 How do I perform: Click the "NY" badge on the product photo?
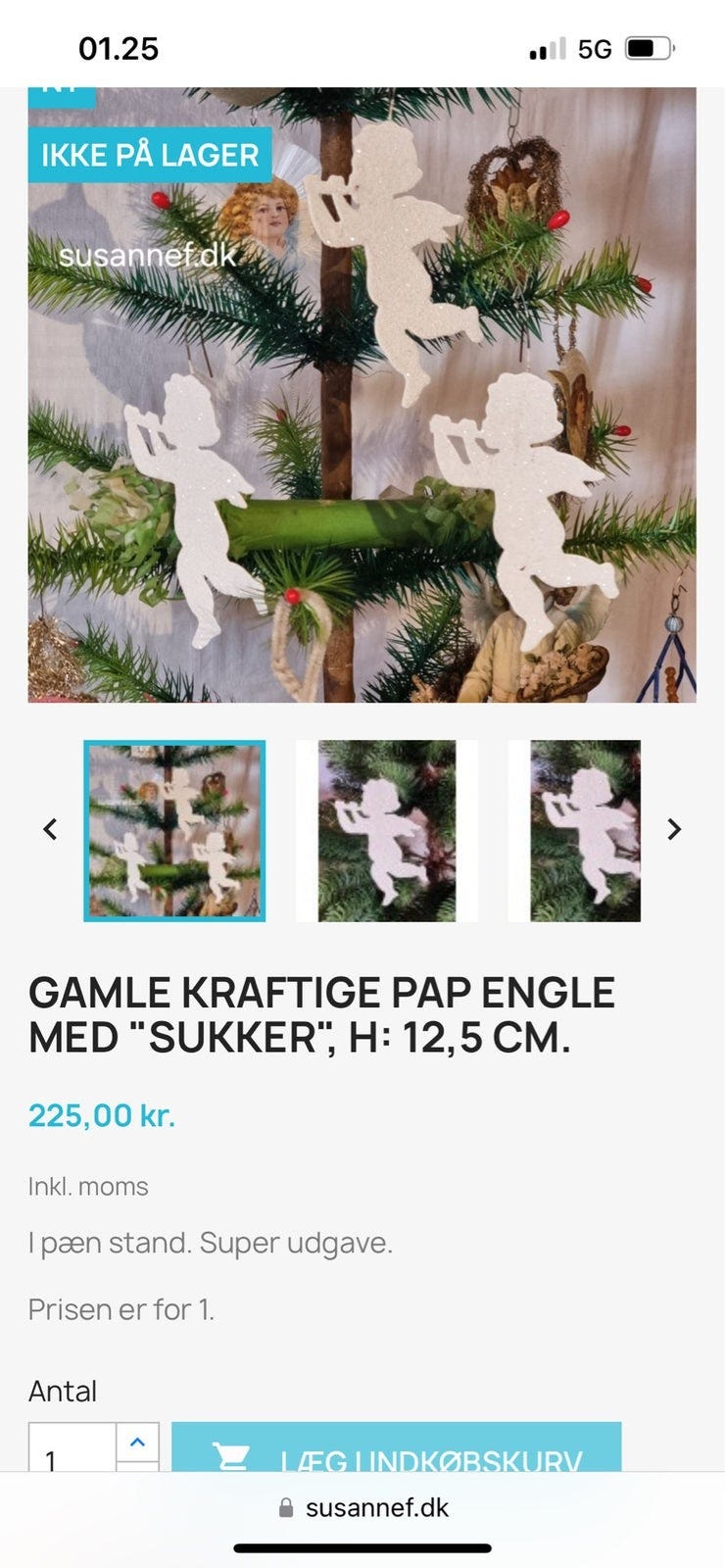63,93
